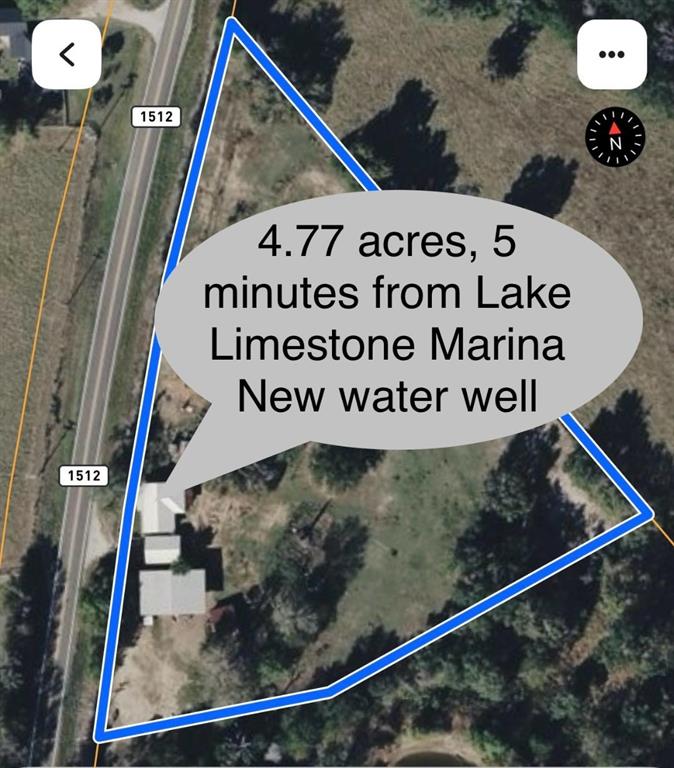Open the three-dot overflow menu
The width and height of the screenshot is (674, 768).
pyautogui.click(x=611, y=54)
